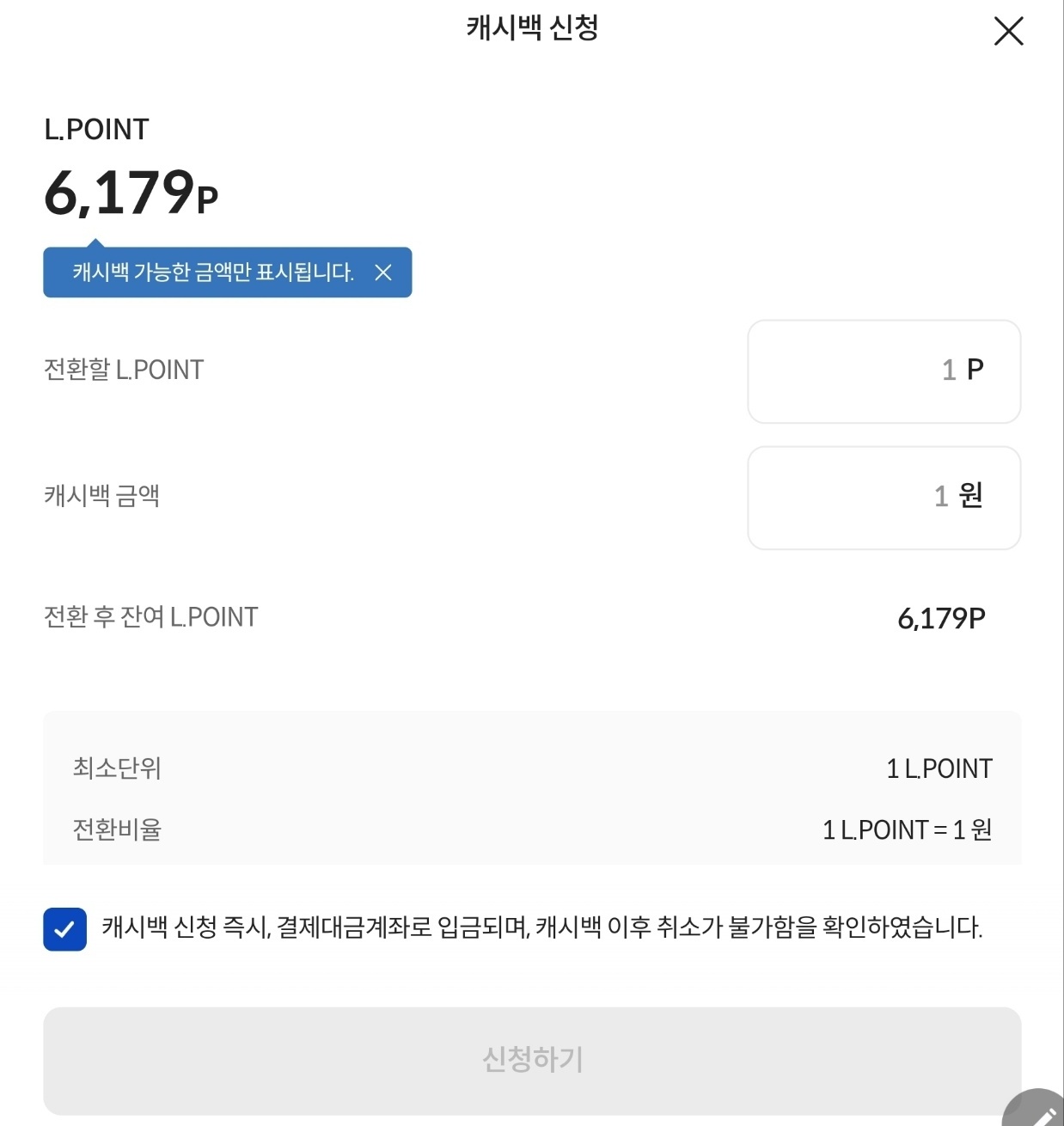Uncheck the cashback agreement checkbox
1064x1126 pixels.
click(x=64, y=928)
